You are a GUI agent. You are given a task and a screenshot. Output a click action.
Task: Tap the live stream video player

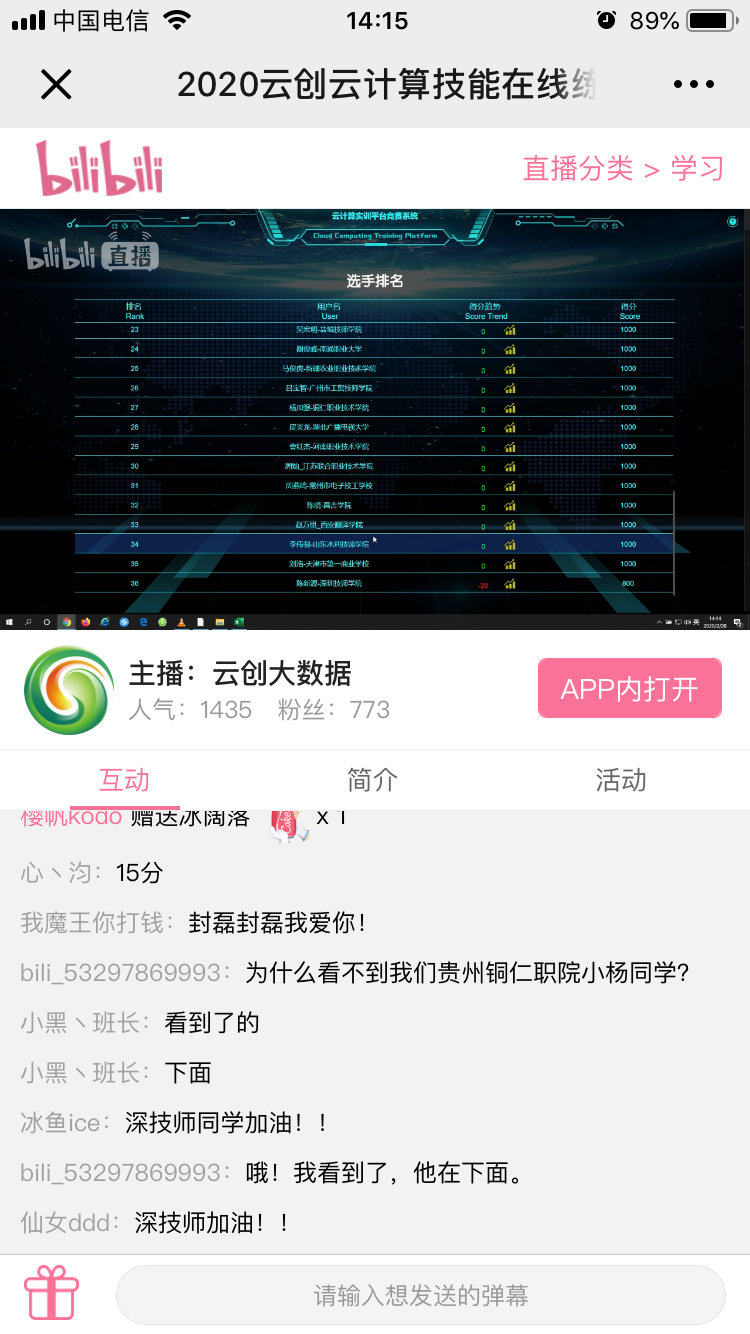pos(375,418)
